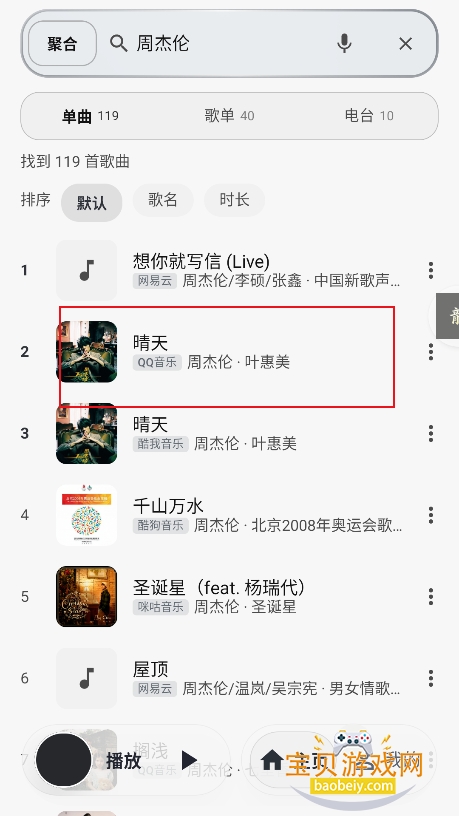Choose the 默认 sort chip

pyautogui.click(x=92, y=202)
